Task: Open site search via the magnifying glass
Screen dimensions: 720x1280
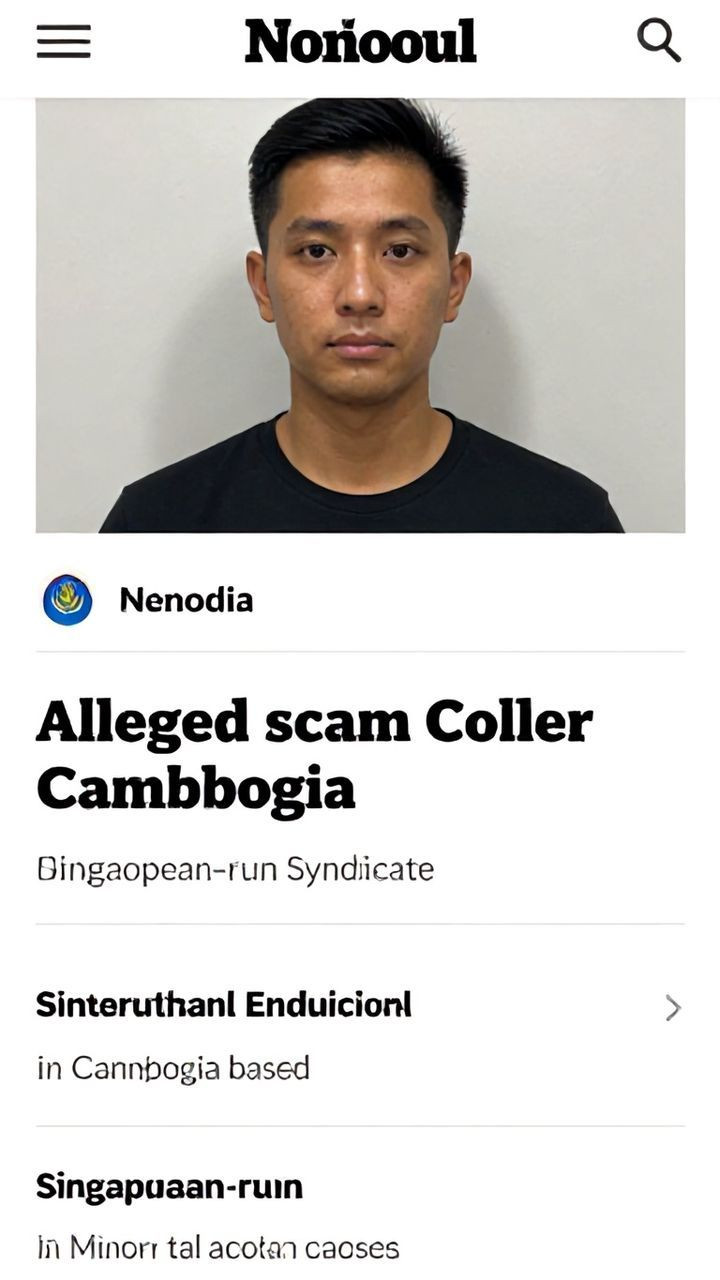Action: (x=659, y=42)
